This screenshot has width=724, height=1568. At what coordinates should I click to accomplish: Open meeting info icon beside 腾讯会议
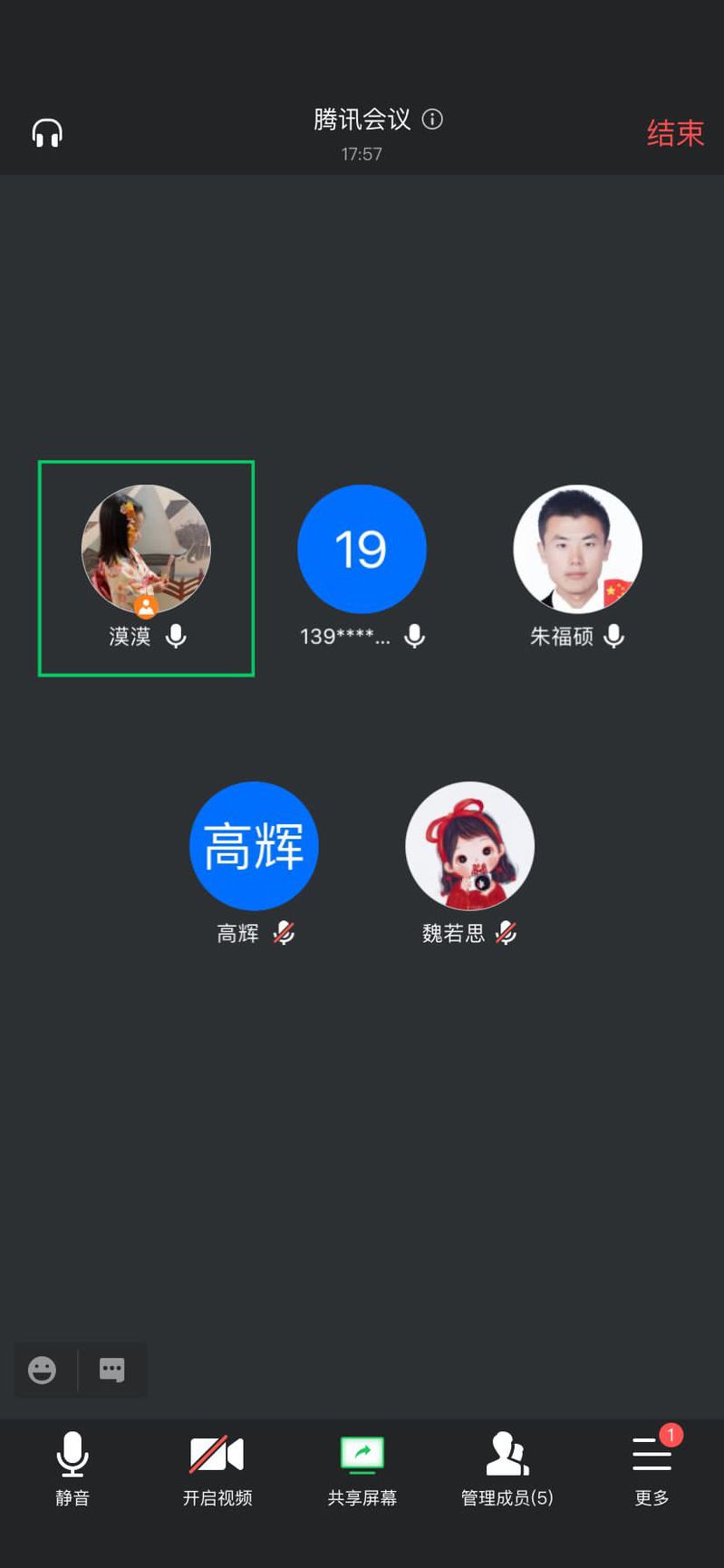(x=433, y=120)
